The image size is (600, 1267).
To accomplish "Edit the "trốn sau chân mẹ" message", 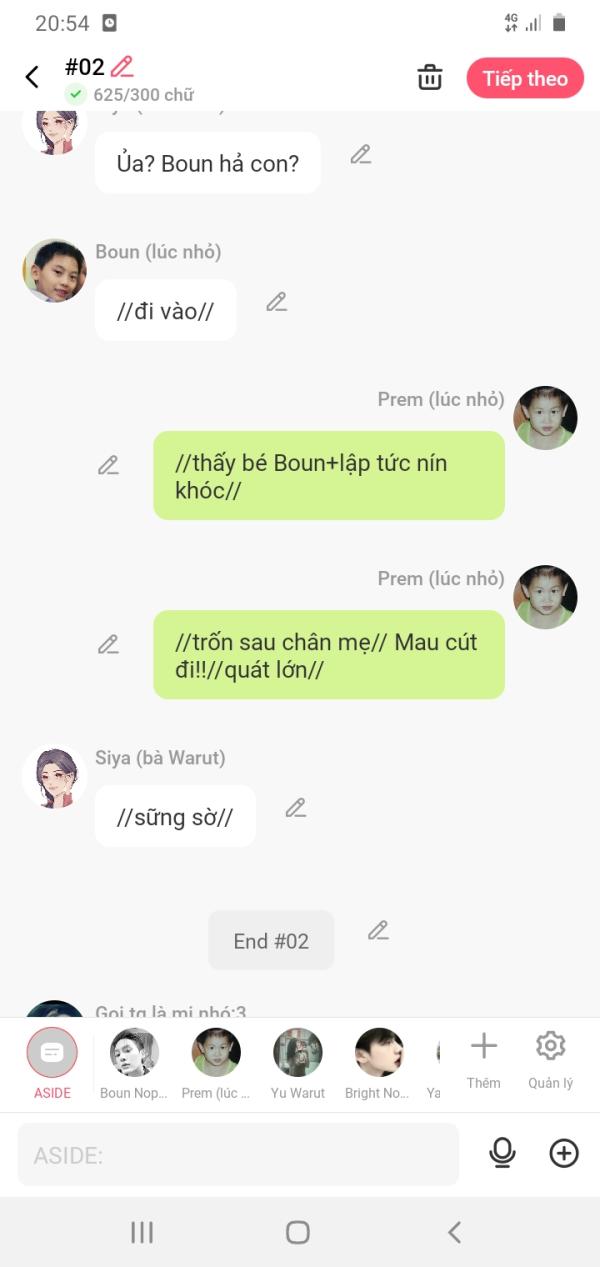I will (x=108, y=645).
